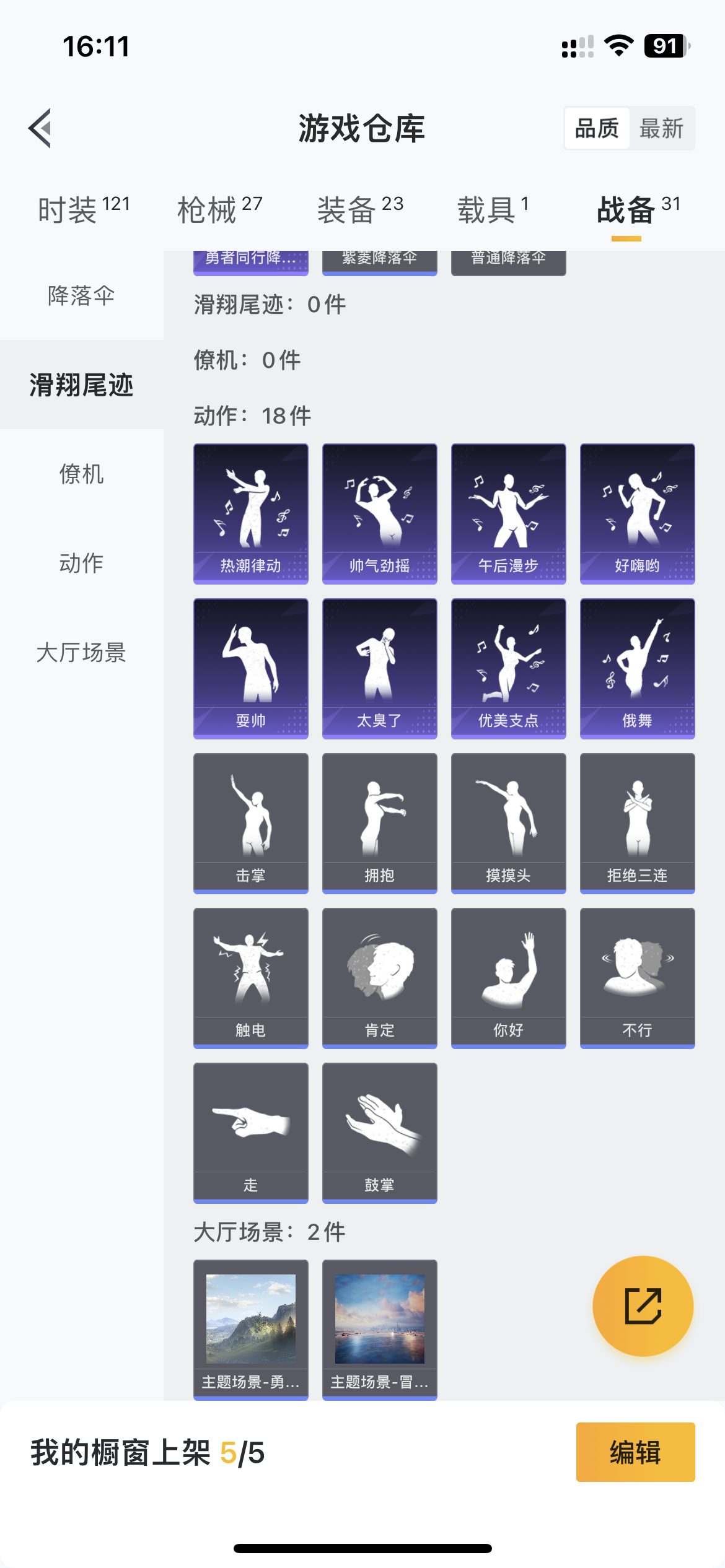Sort inventory by 品质
This screenshot has width=725, height=1568.
[597, 128]
